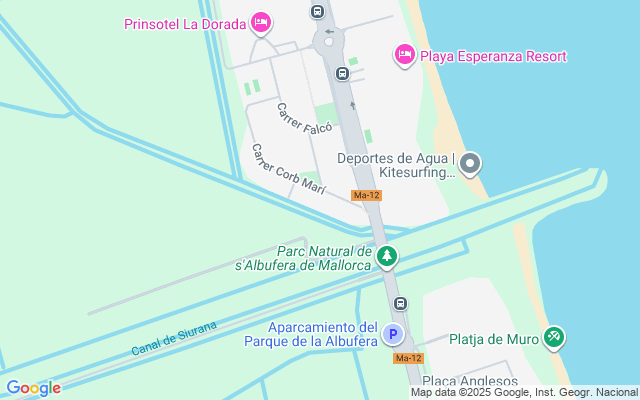Image resolution: width=640 pixels, height=400 pixels.
Task: Tap the Deportes de Agua Kitesurfing pin
Action: point(471,164)
